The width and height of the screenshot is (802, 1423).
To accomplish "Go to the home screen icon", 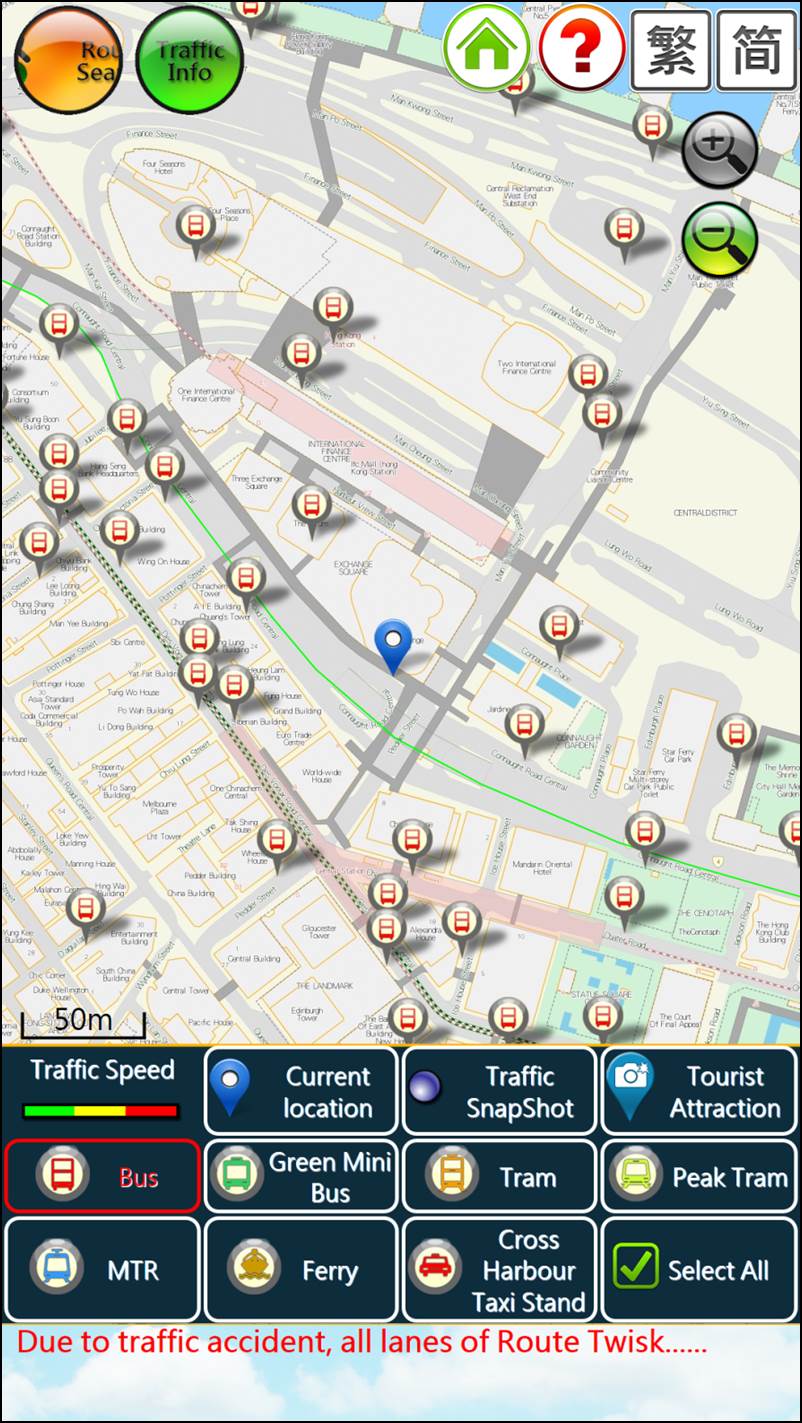I will click(487, 47).
